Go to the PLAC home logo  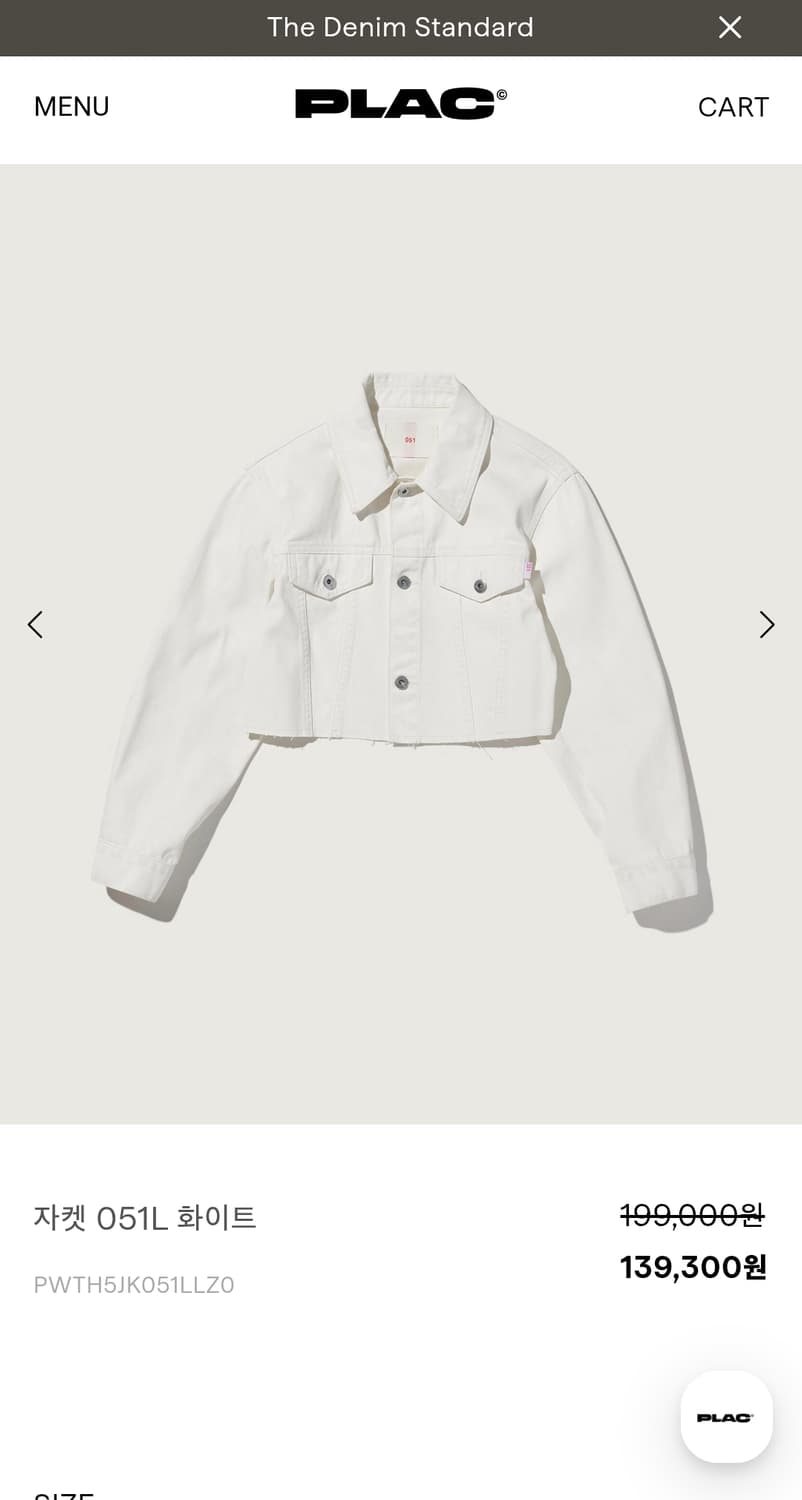(x=400, y=104)
